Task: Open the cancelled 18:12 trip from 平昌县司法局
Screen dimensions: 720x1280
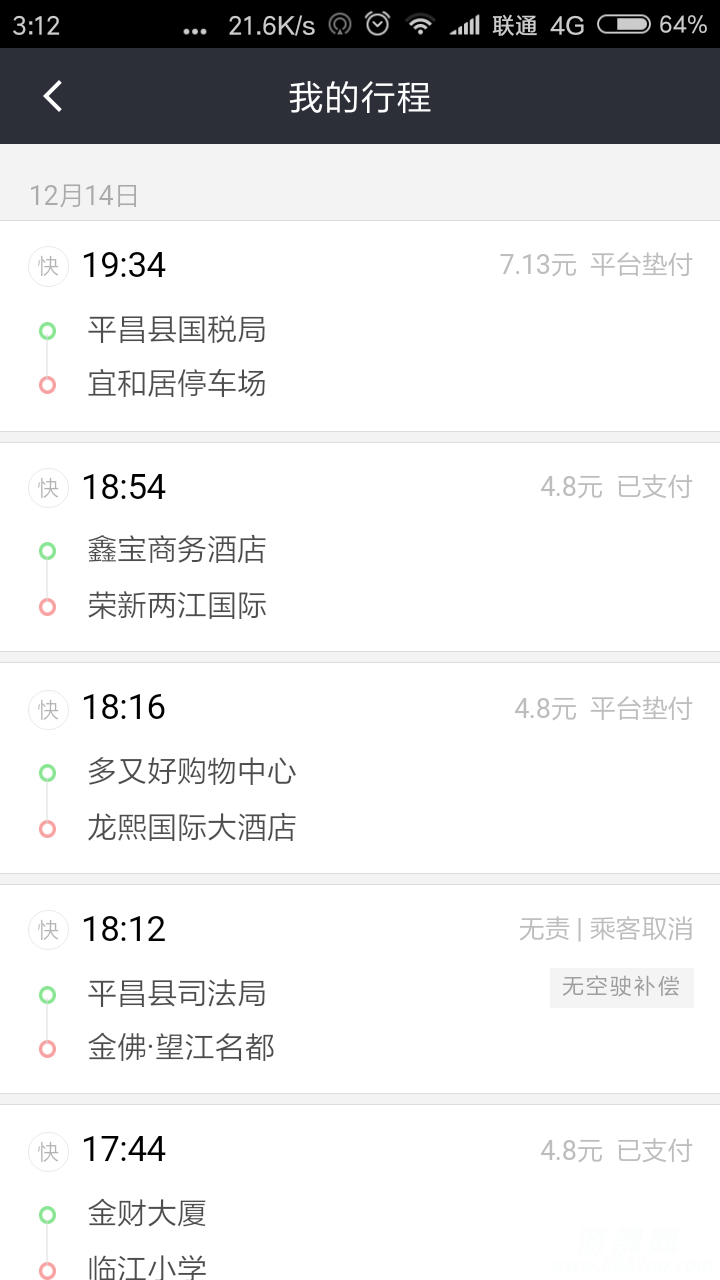Action: click(360, 989)
